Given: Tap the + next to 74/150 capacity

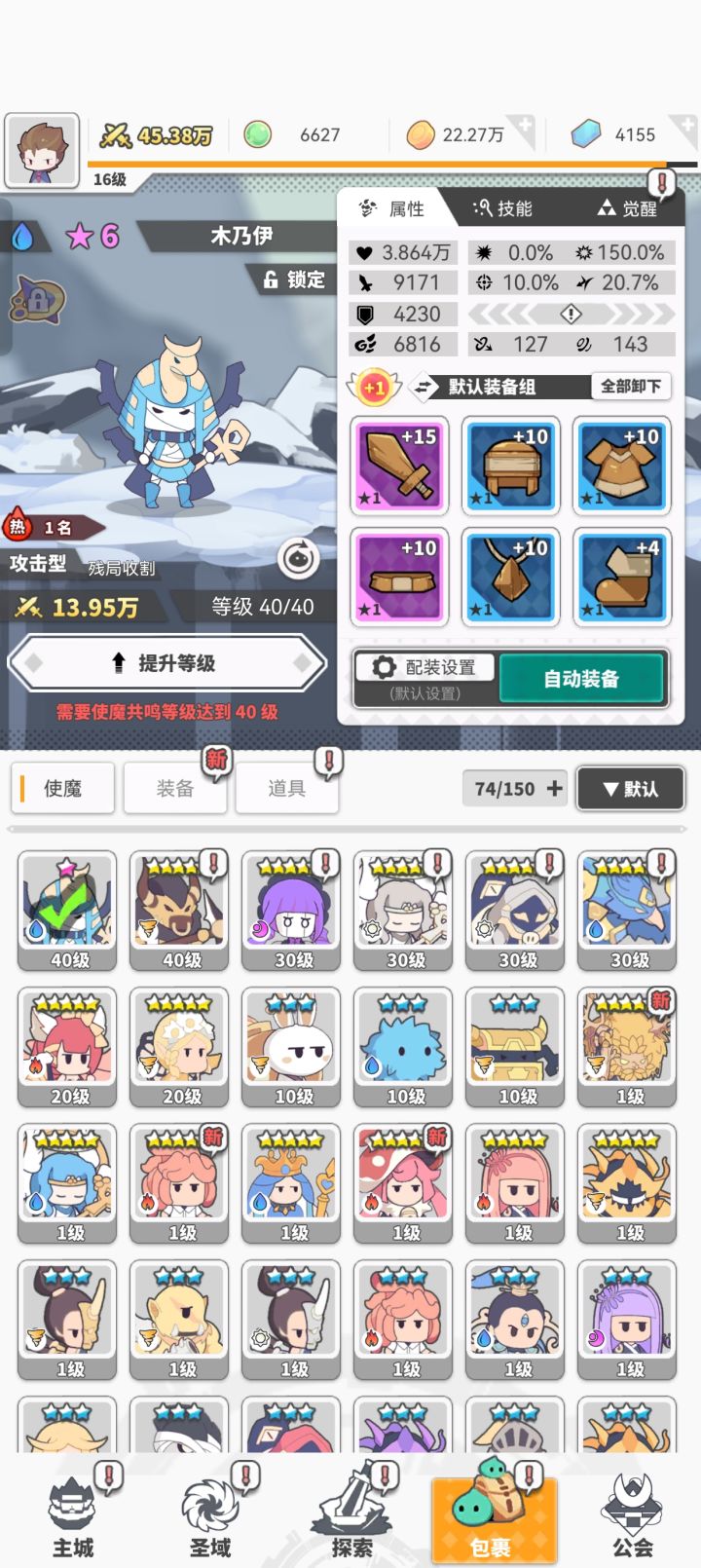Looking at the screenshot, I should 554,788.
